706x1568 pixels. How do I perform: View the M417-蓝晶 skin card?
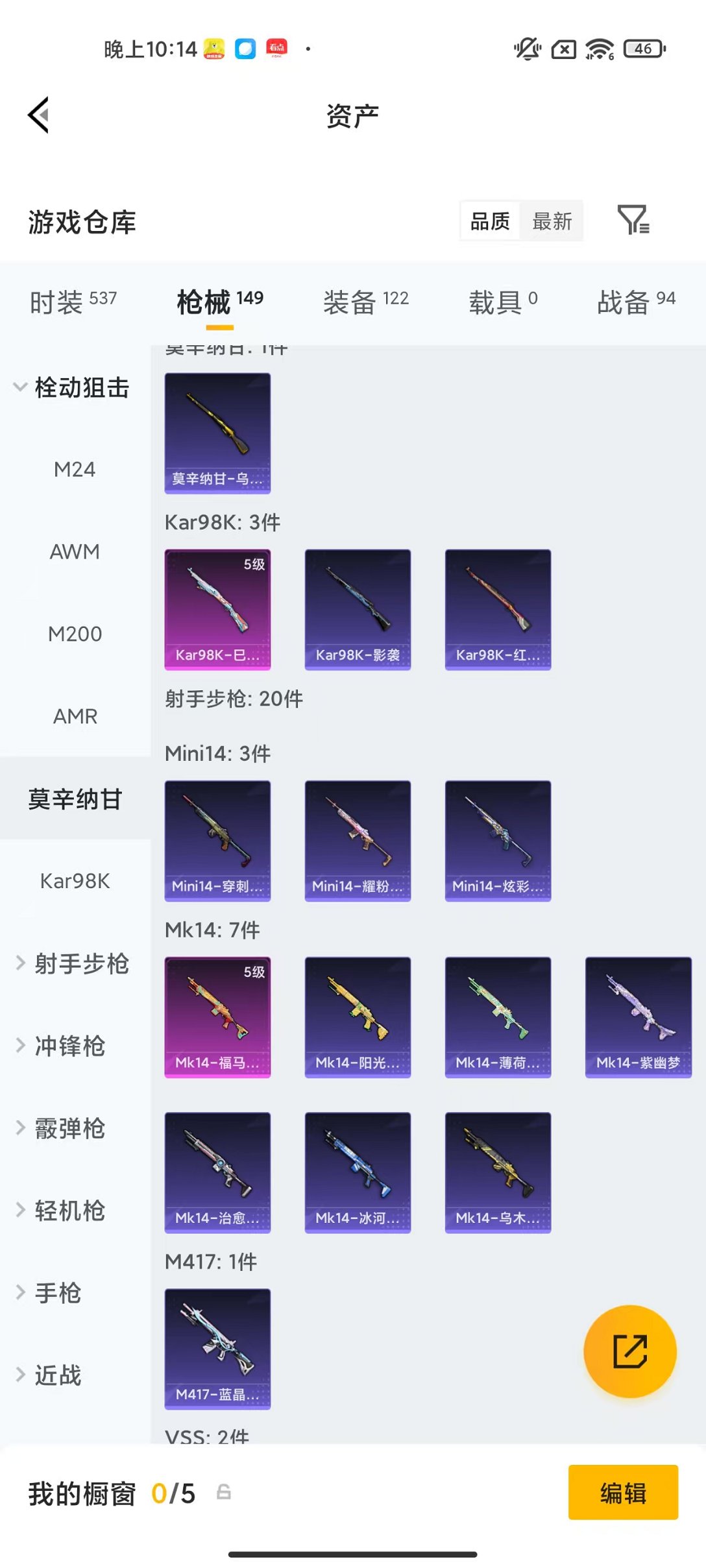point(217,1349)
